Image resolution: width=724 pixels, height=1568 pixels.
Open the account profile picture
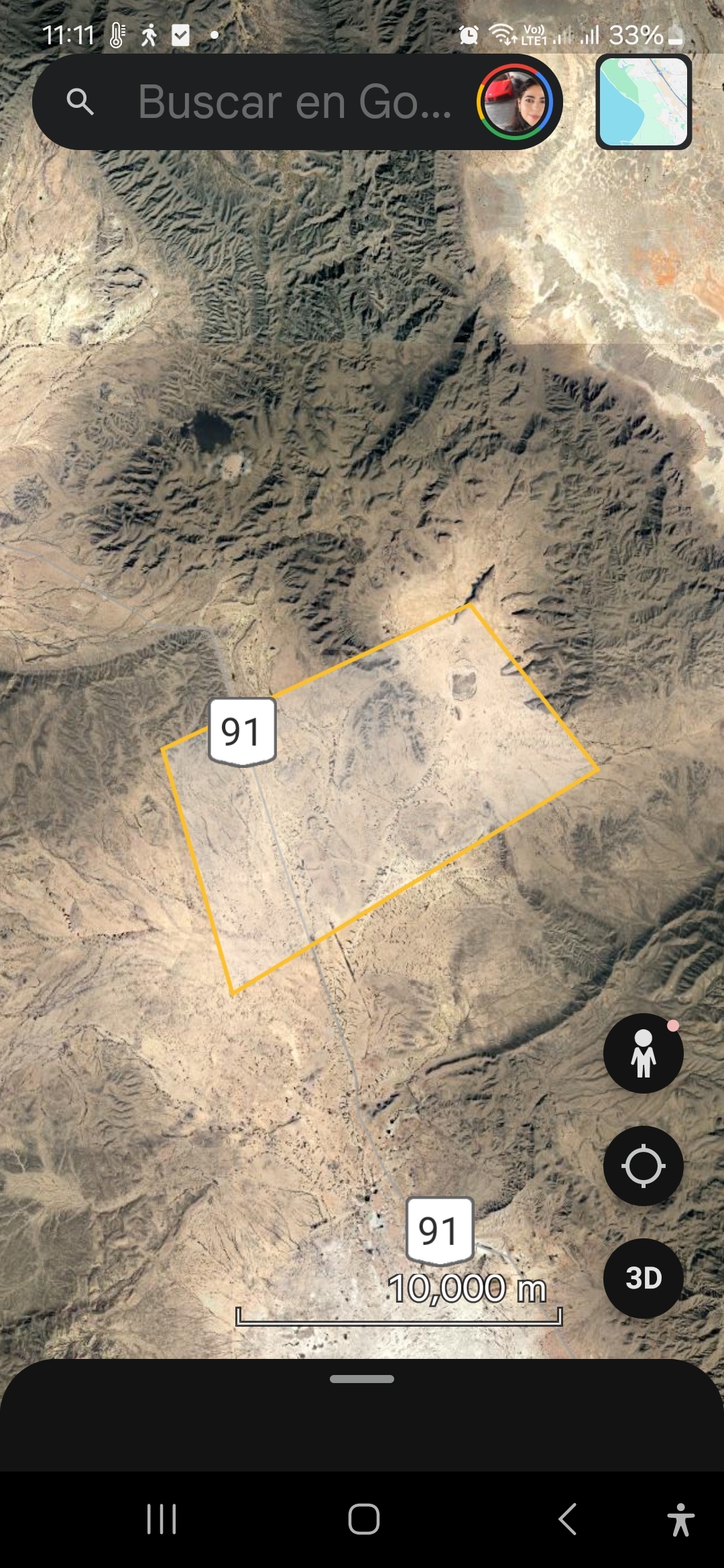coord(515,102)
